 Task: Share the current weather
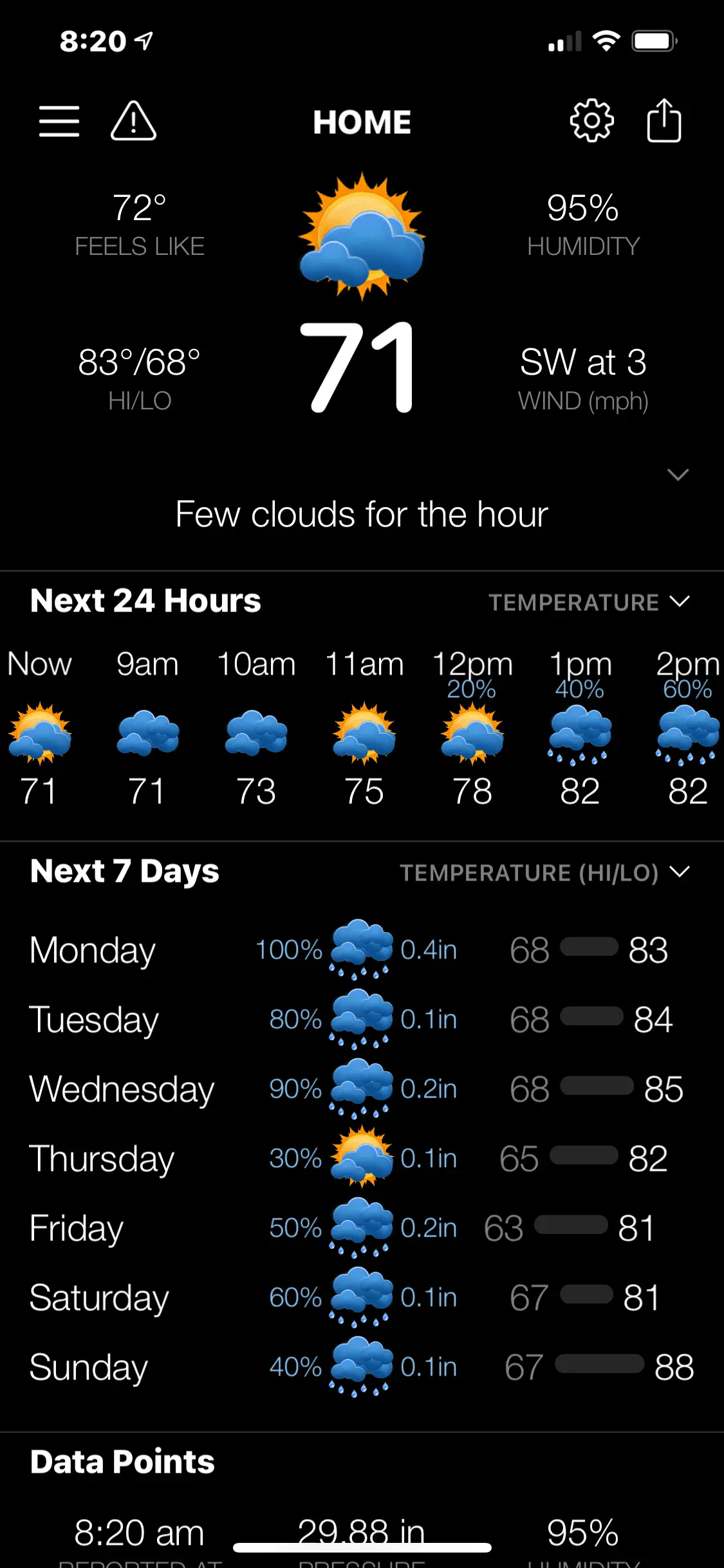tap(664, 121)
